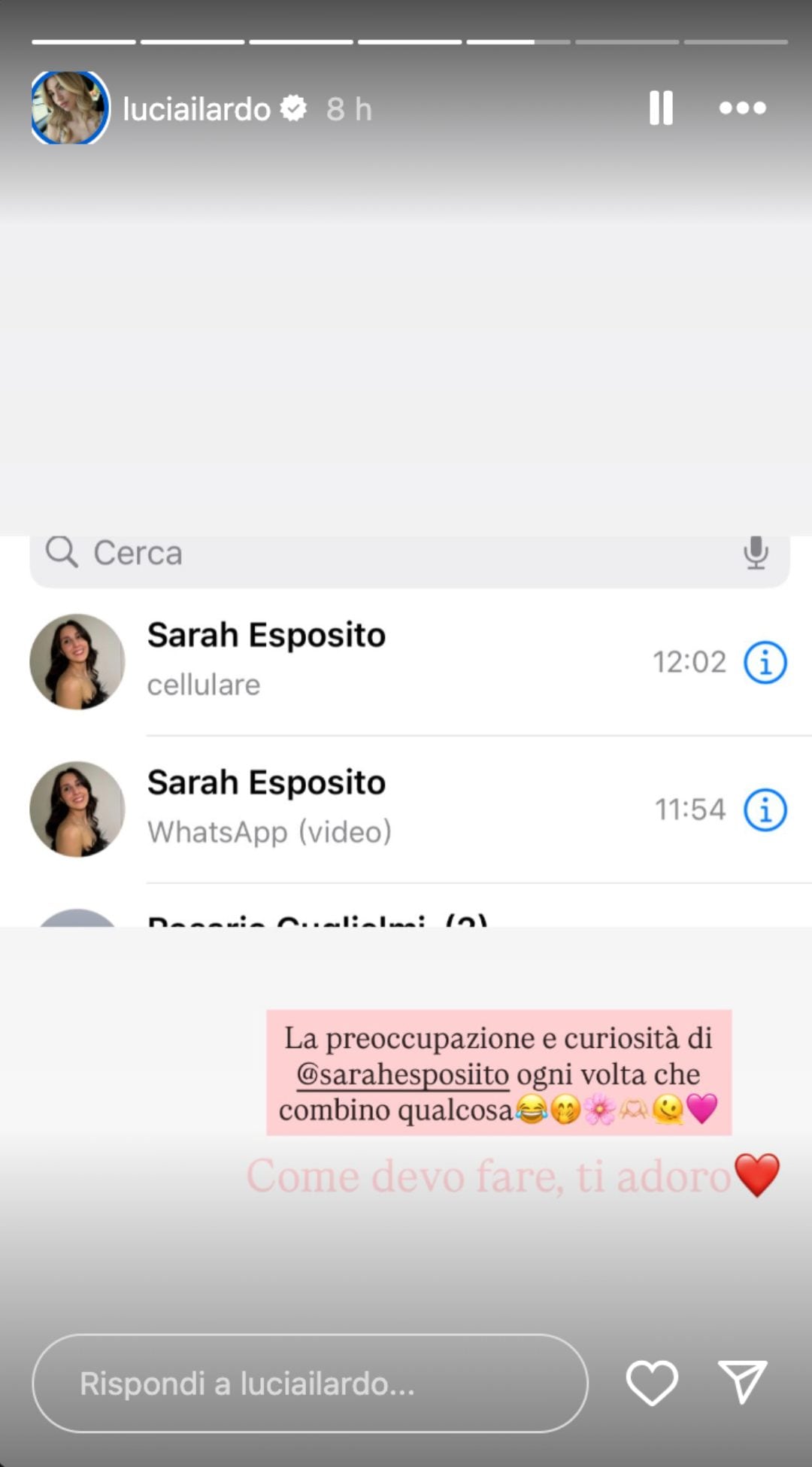The height and width of the screenshot is (1467, 812).
Task: Like this story with the heart
Action: [652, 1383]
